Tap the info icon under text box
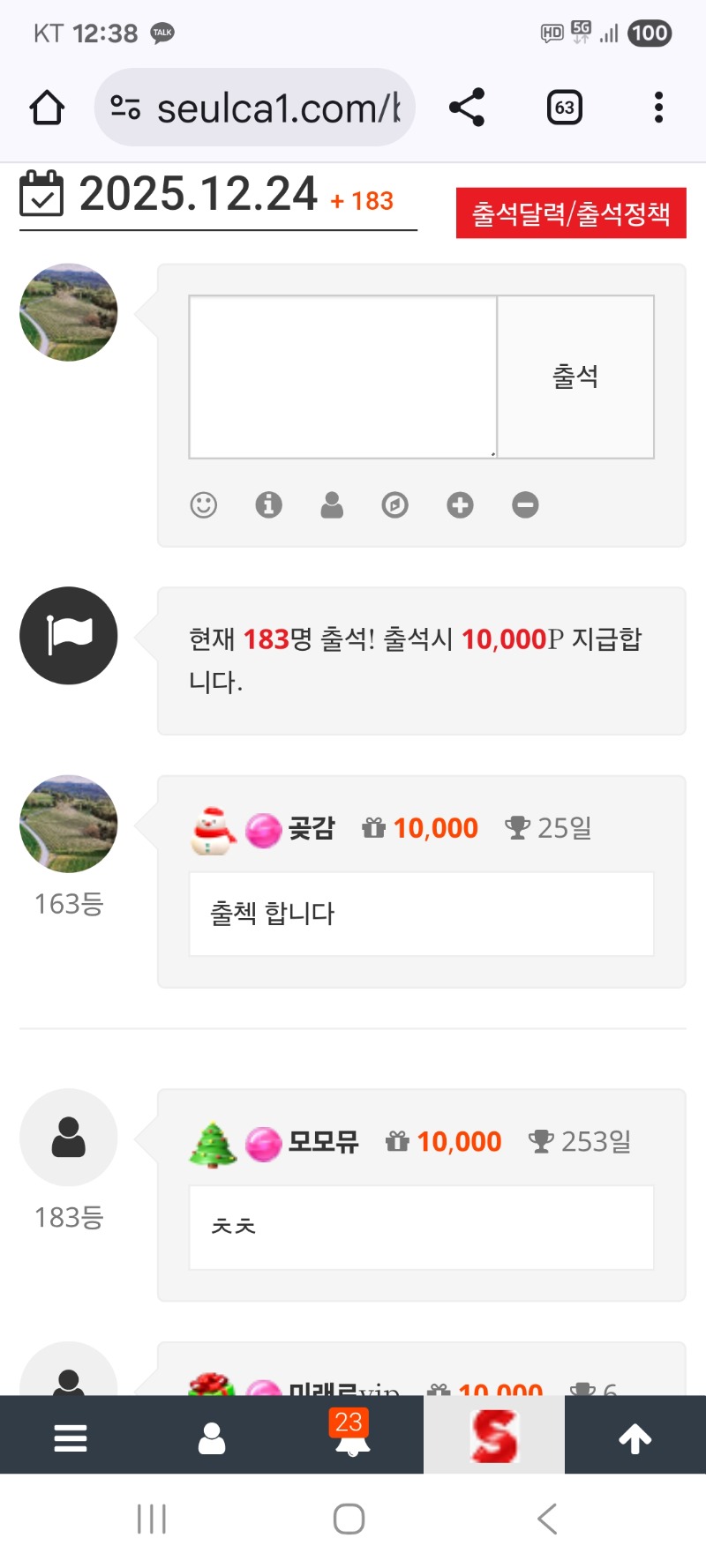 (x=268, y=504)
